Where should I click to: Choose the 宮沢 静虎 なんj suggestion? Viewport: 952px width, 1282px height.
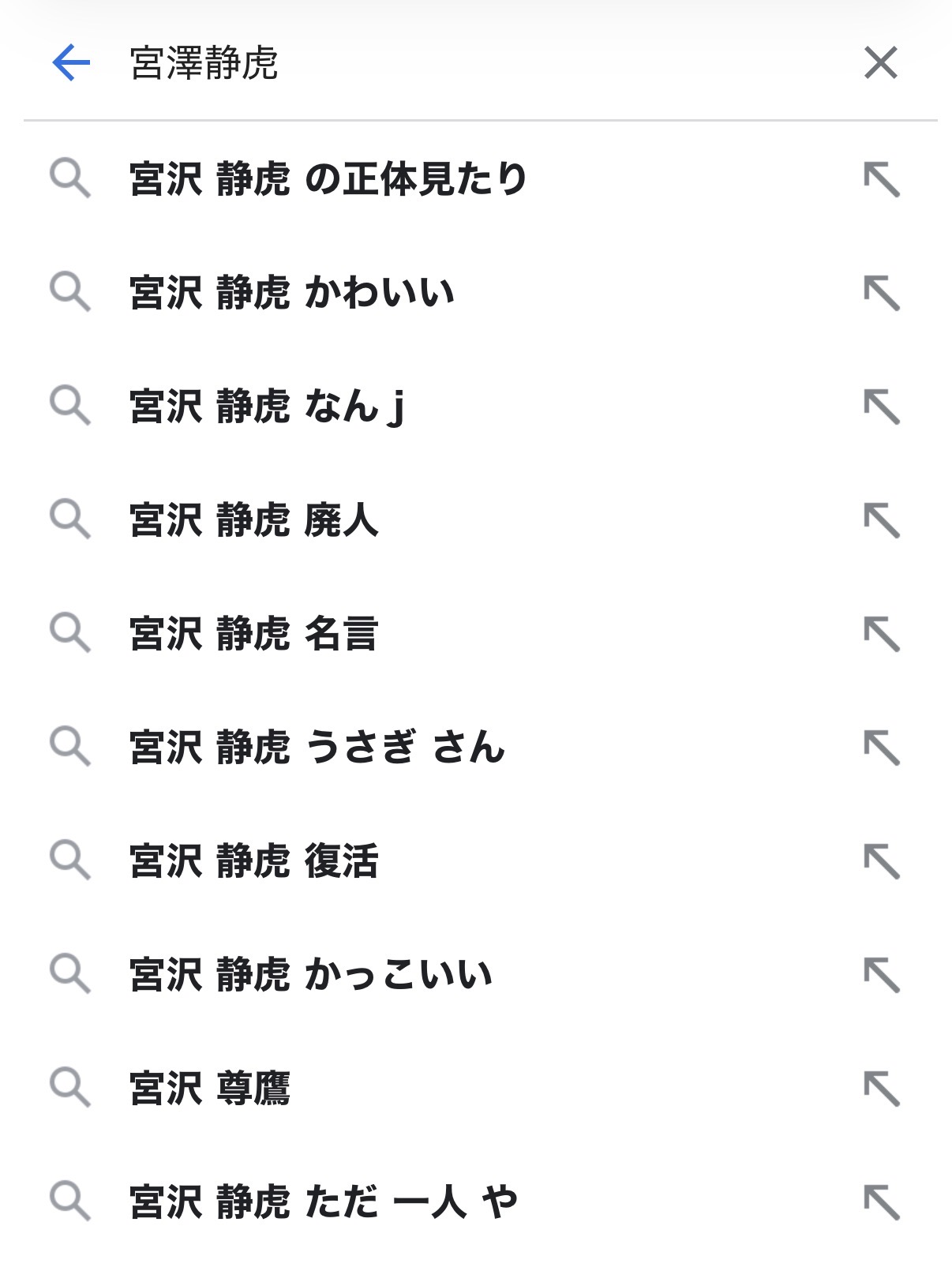point(267,407)
